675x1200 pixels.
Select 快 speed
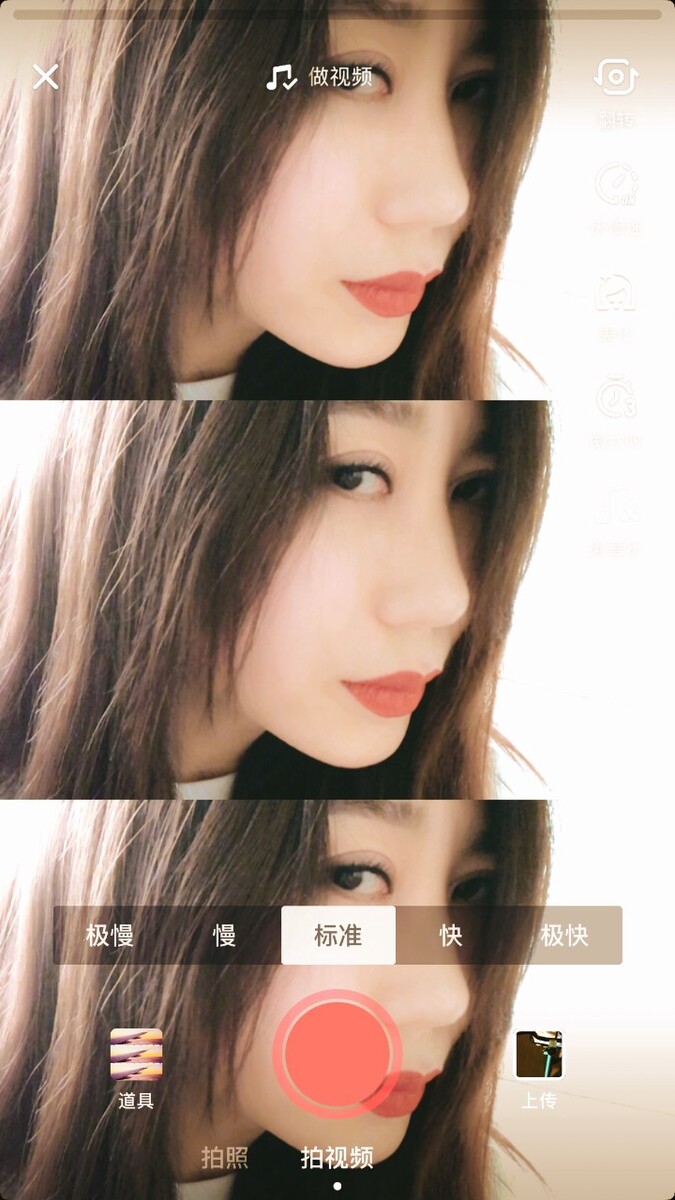point(451,936)
